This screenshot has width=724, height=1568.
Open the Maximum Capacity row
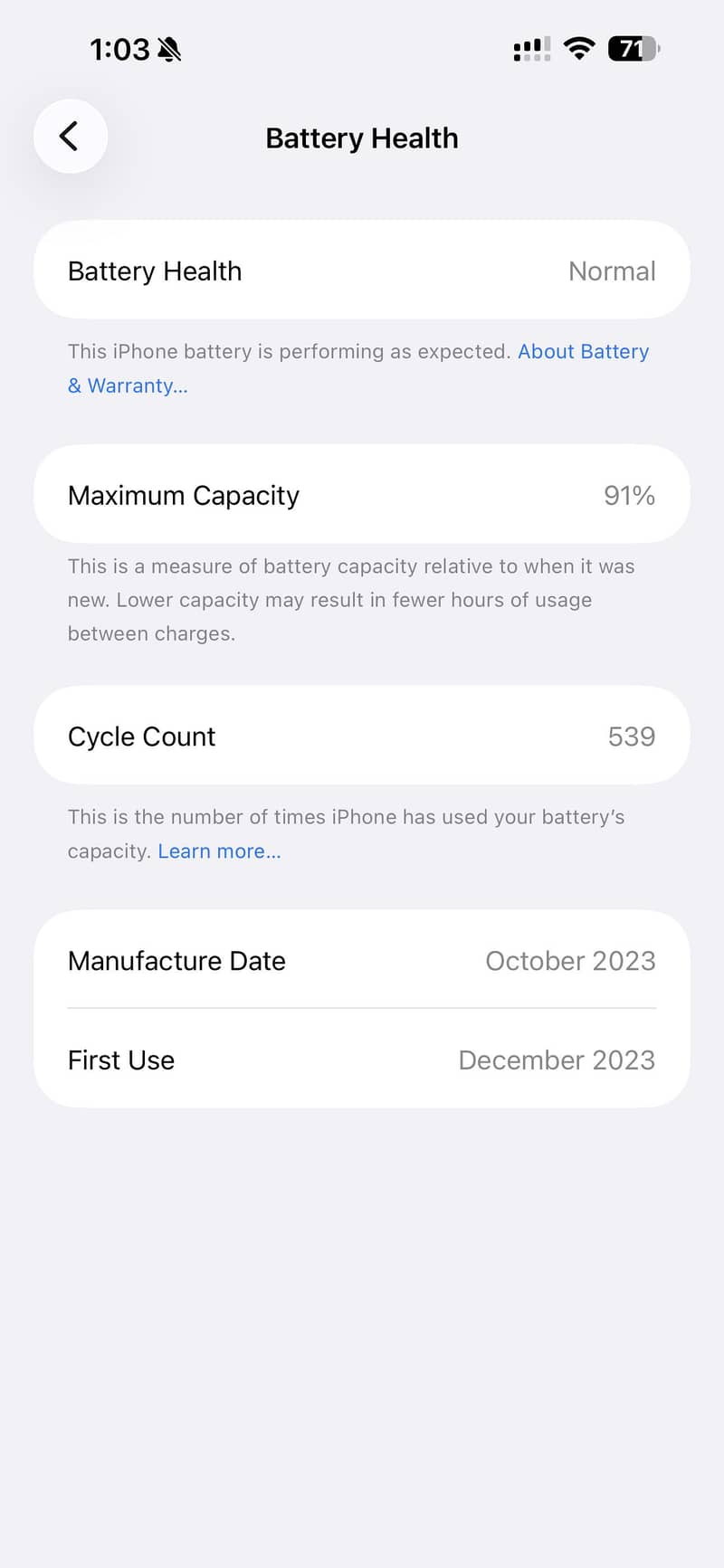[362, 494]
